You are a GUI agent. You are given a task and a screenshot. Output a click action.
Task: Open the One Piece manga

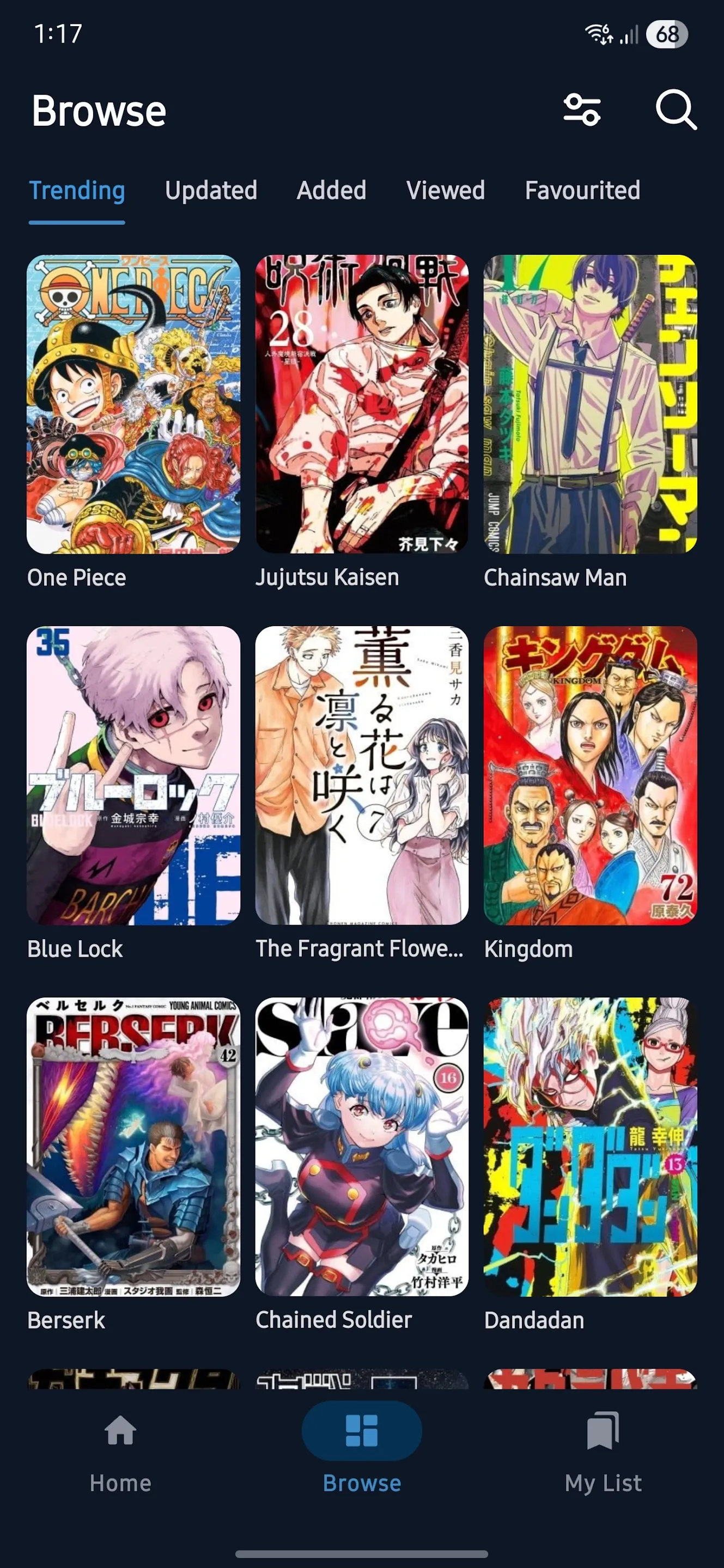point(133,404)
